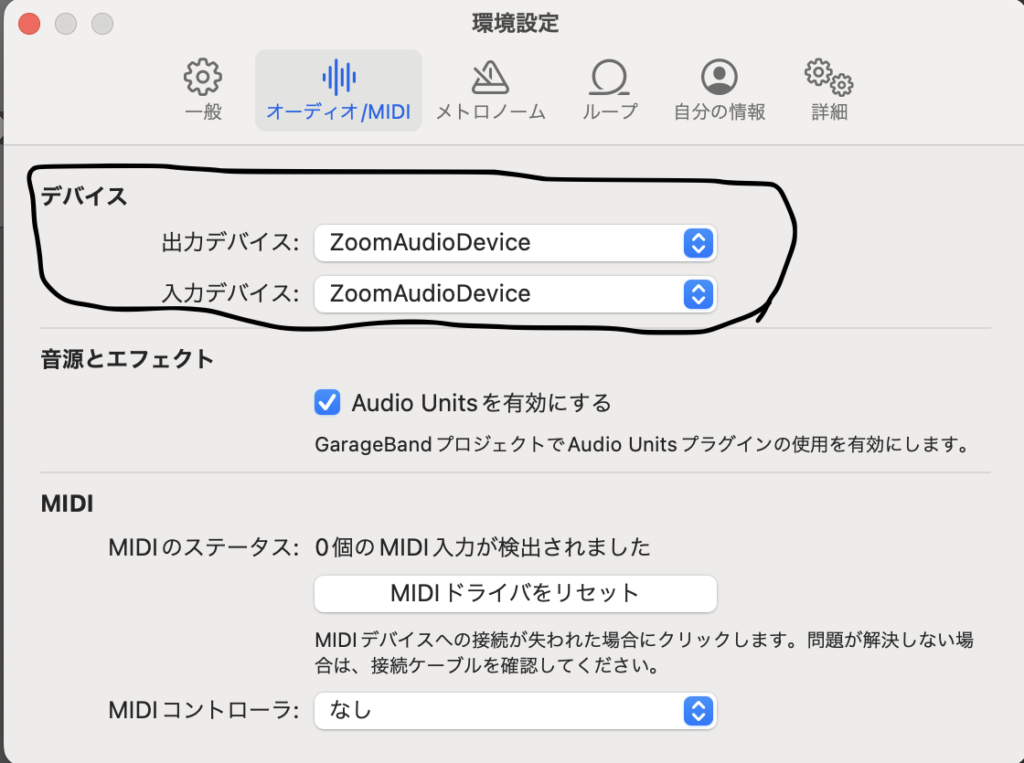The image size is (1024, 763).
Task: Switch to the ループ tab
Action: click(609, 90)
